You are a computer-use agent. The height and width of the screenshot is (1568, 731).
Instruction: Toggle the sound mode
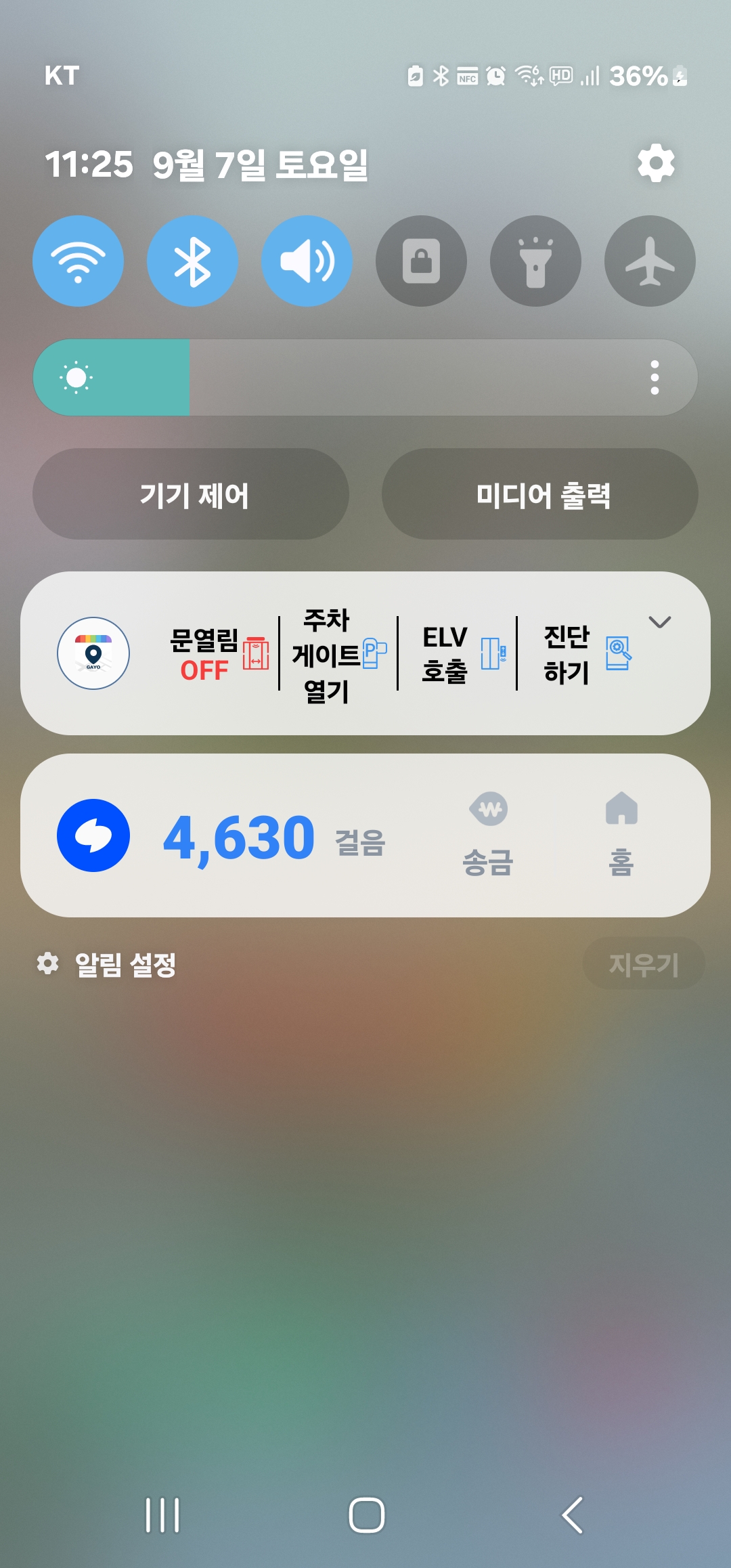tap(307, 261)
